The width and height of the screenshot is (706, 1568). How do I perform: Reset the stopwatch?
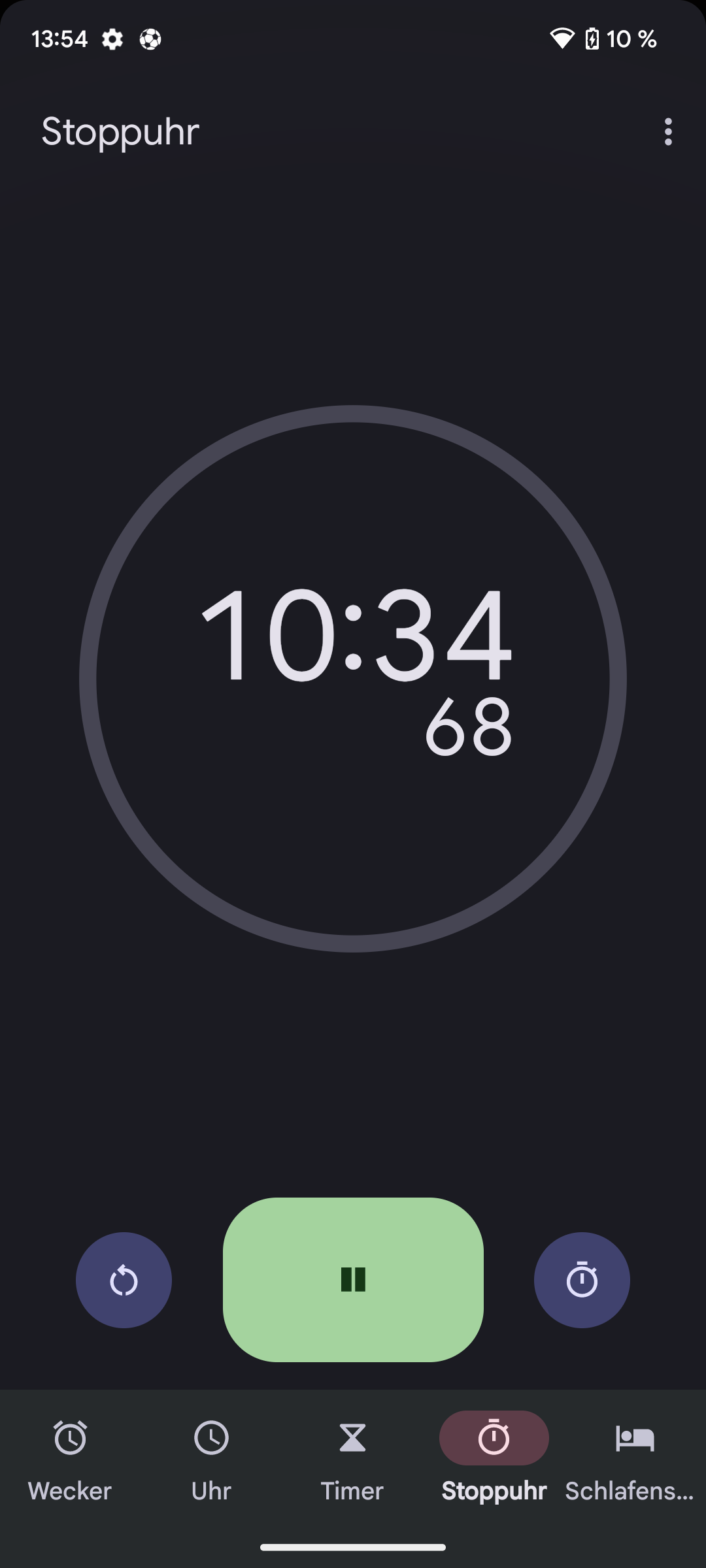coord(124,1280)
